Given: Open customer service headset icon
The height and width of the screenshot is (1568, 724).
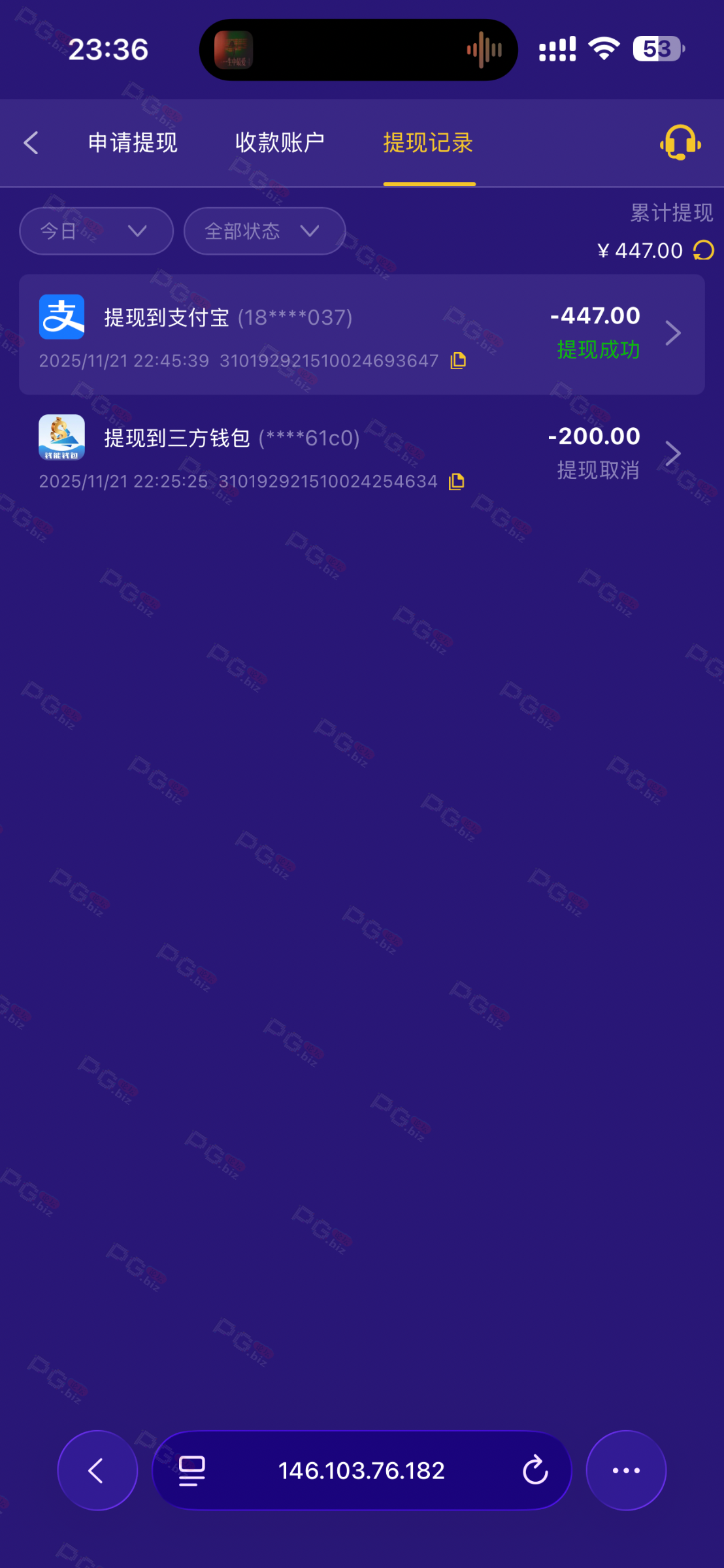Looking at the screenshot, I should click(680, 142).
